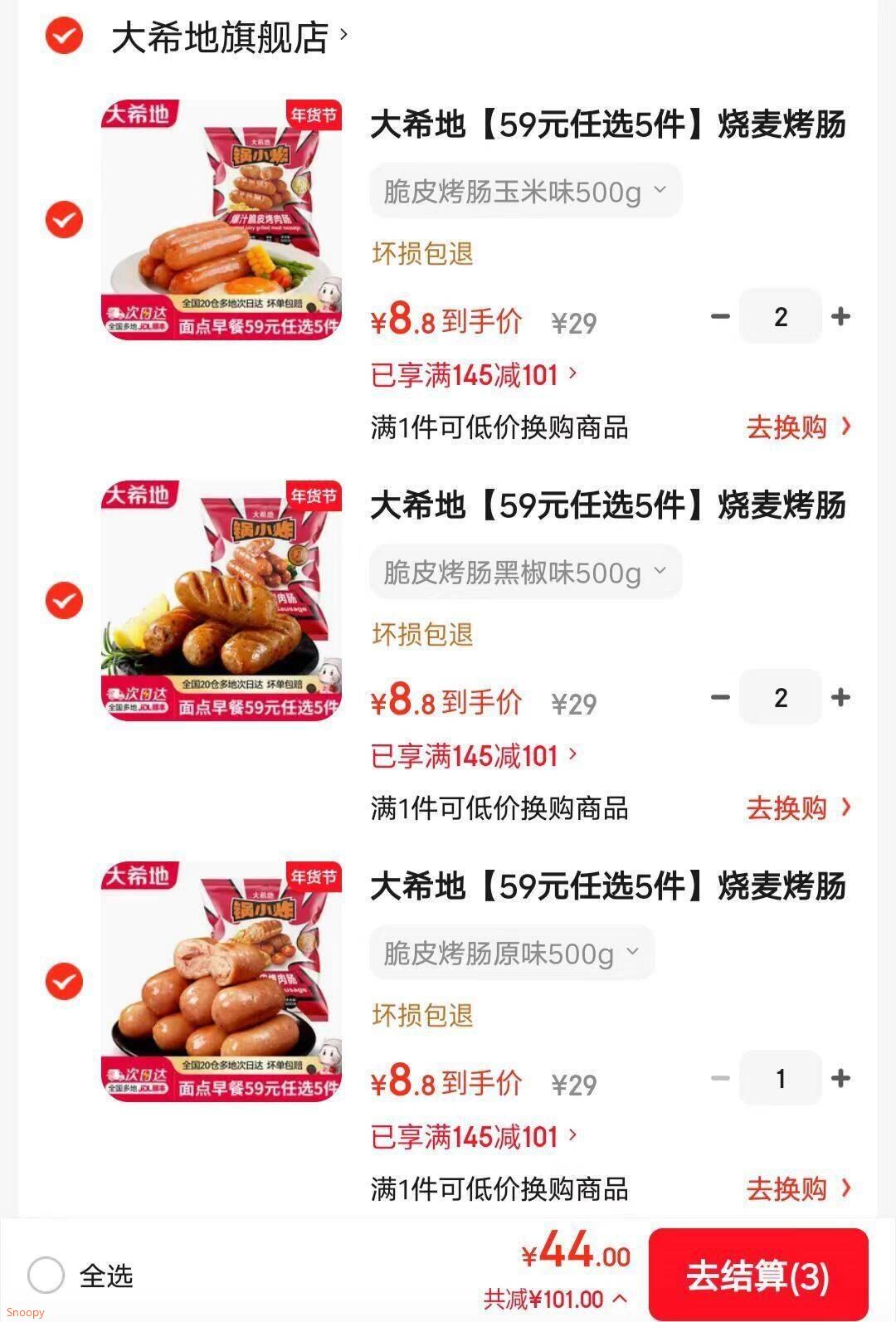Proceed to checkout with 去结算(3)
Screen dimensions: 896x1322
click(x=757, y=1276)
